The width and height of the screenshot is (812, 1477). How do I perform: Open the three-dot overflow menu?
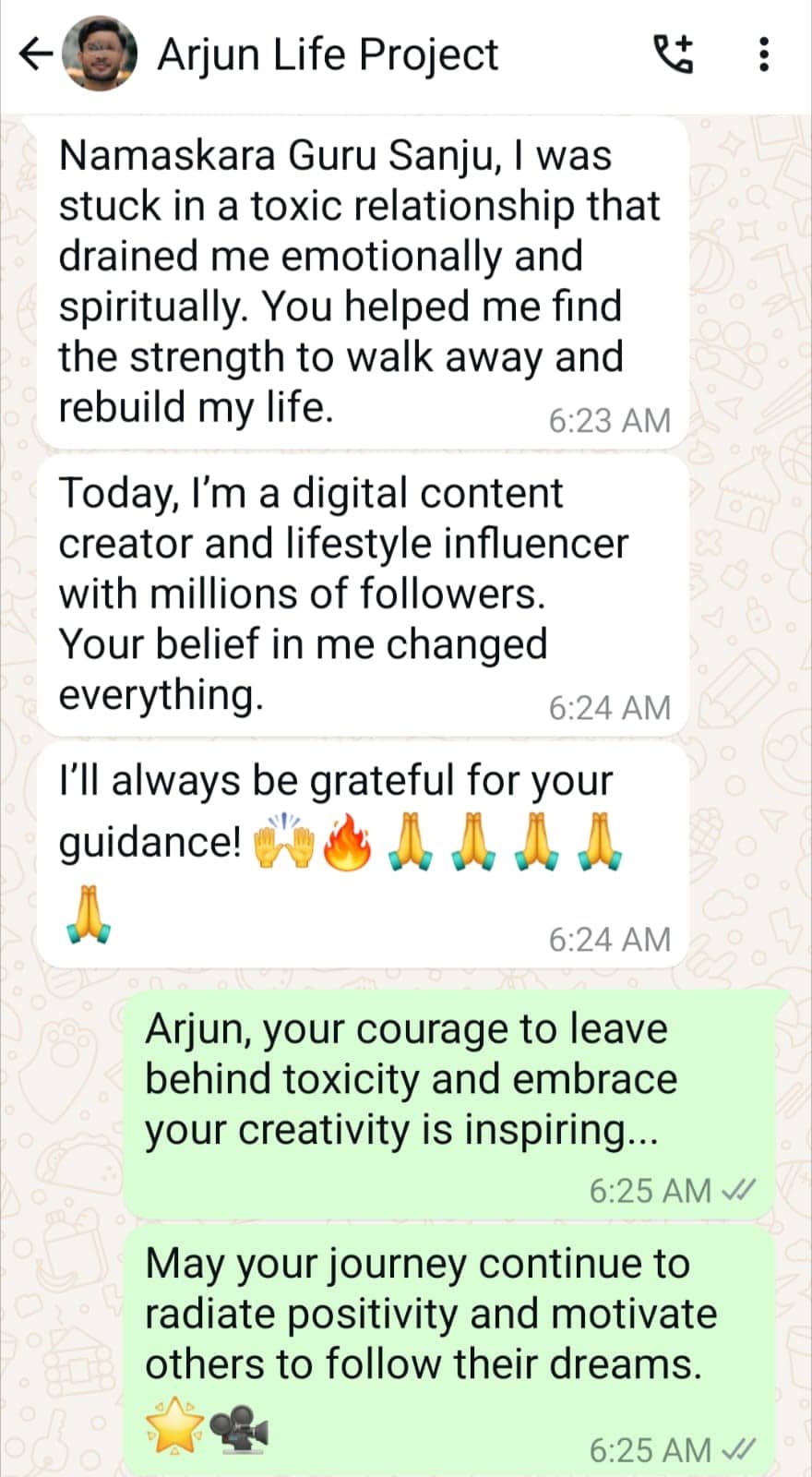tap(763, 54)
